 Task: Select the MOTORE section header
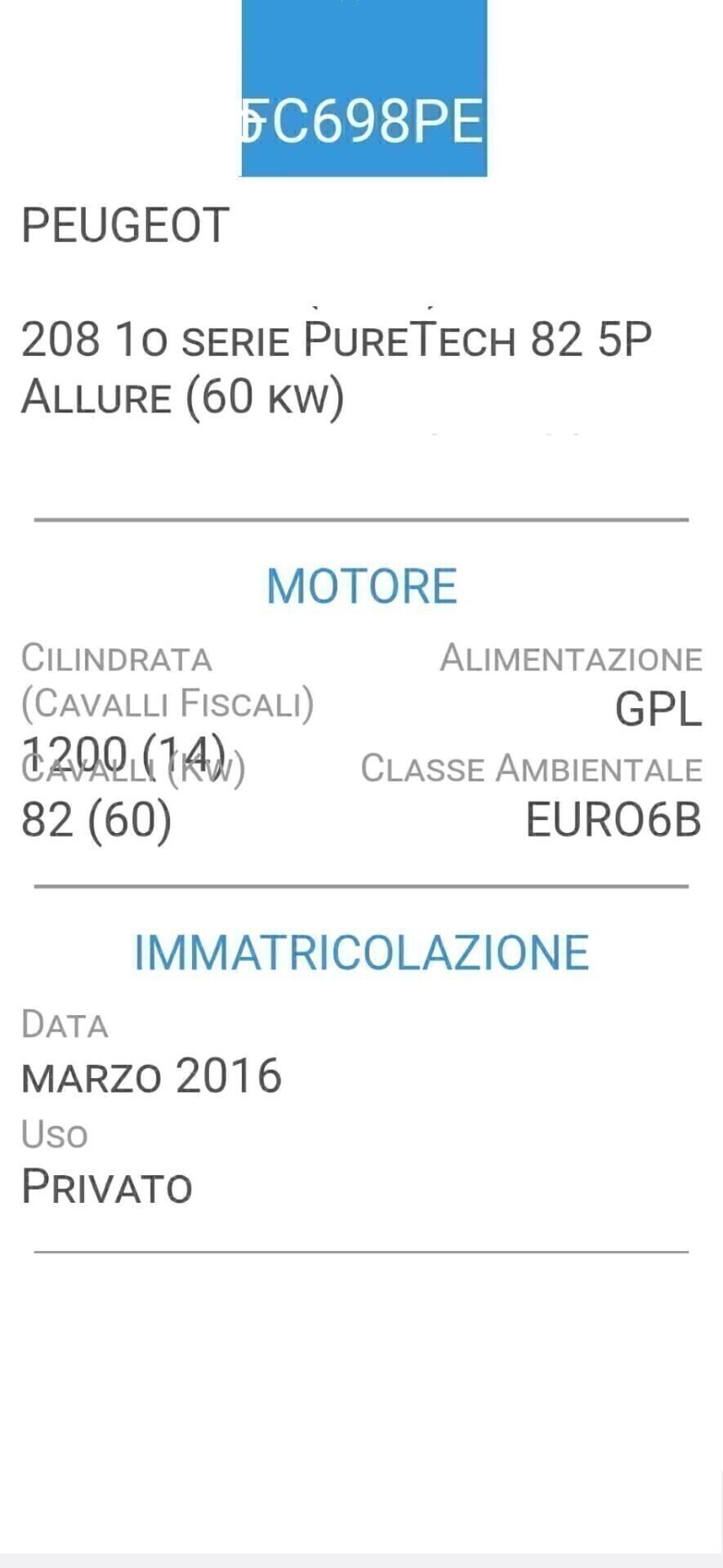pos(362,586)
